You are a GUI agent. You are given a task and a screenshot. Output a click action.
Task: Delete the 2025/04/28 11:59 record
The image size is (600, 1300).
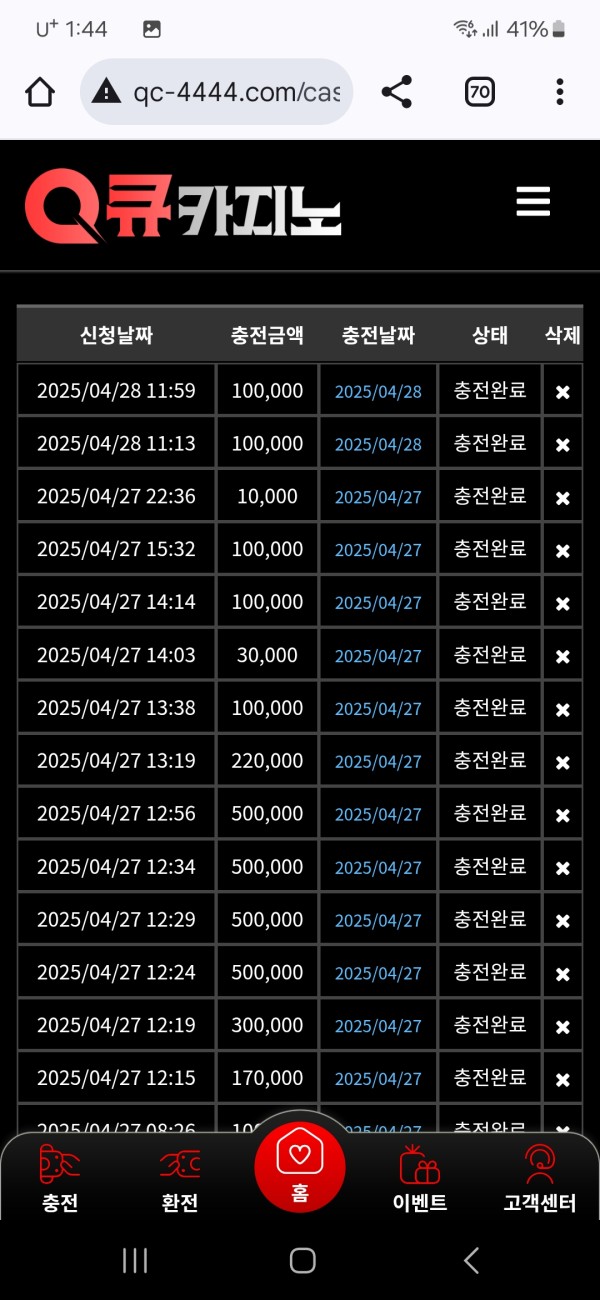562,391
